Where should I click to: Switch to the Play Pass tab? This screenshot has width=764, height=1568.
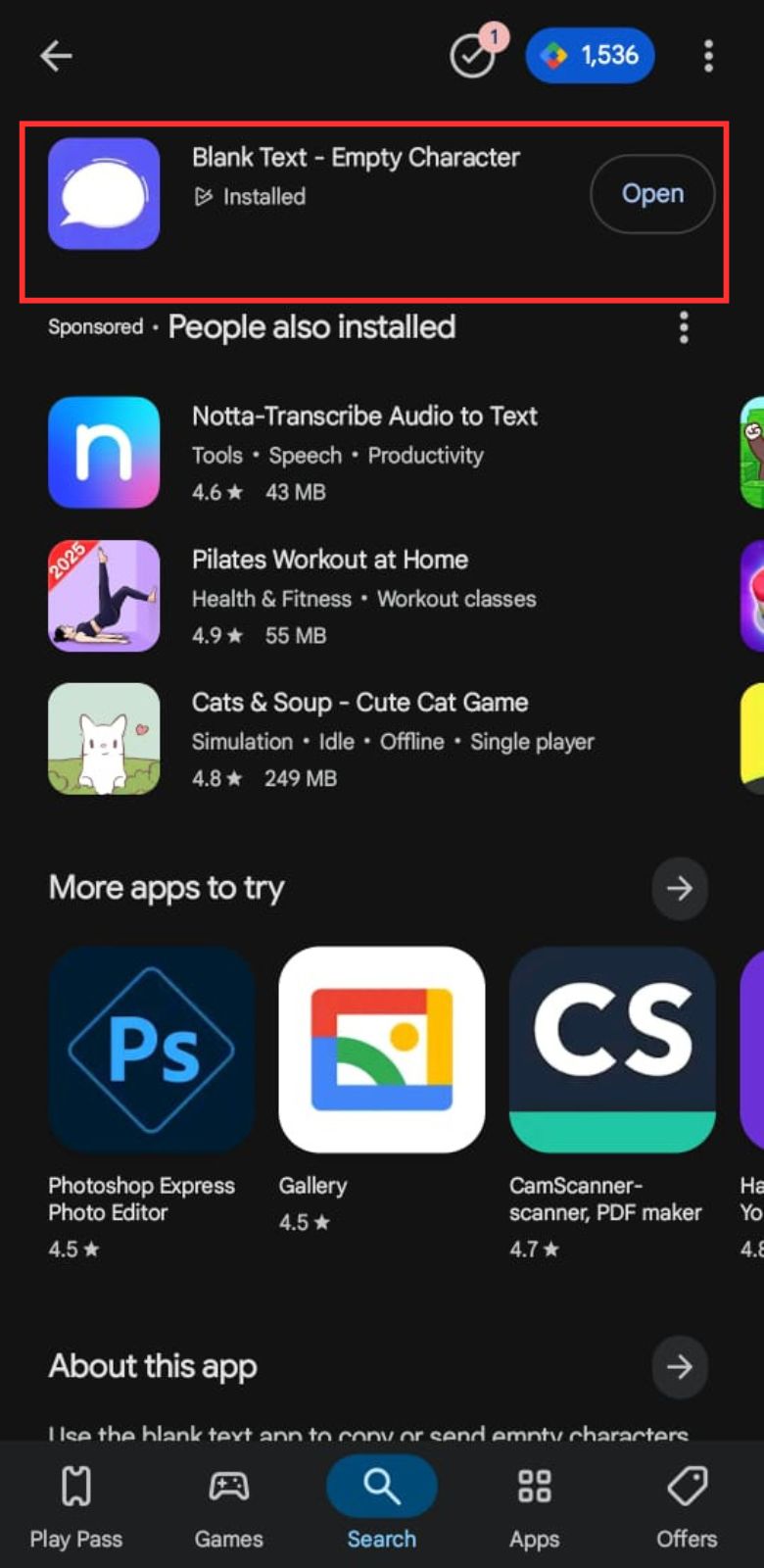(x=76, y=1506)
